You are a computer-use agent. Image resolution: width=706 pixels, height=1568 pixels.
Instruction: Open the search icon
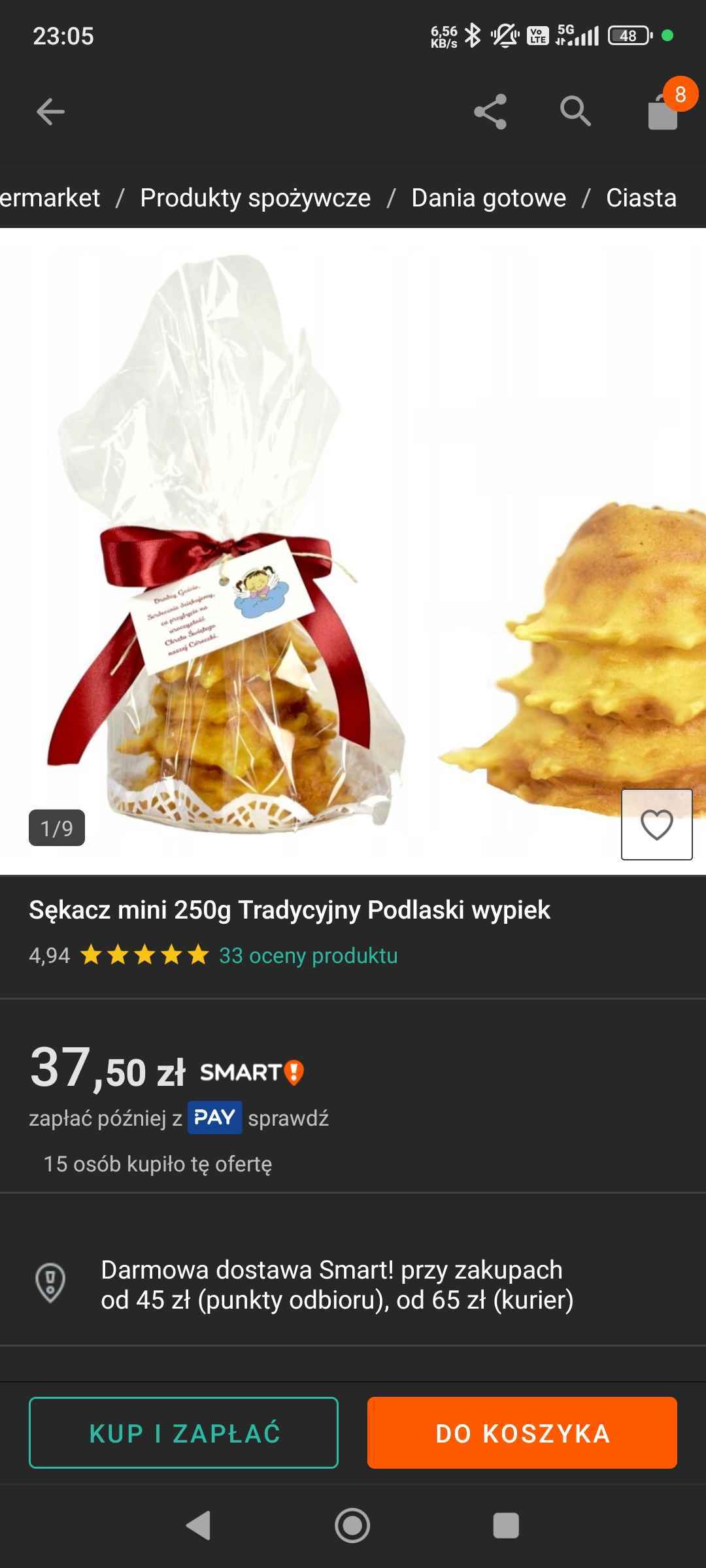pos(575,112)
